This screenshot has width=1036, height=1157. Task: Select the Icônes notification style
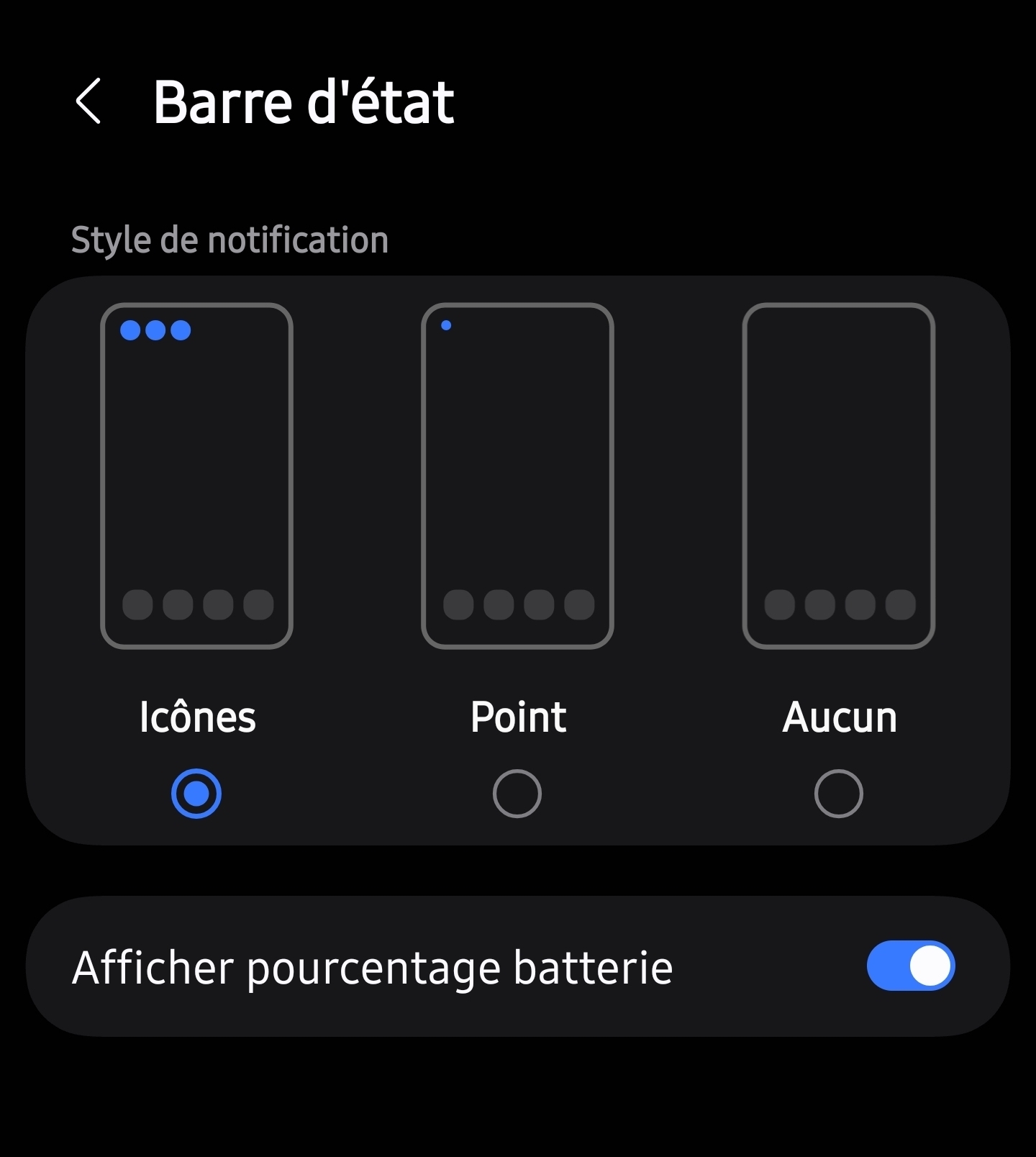pyautogui.click(x=196, y=793)
